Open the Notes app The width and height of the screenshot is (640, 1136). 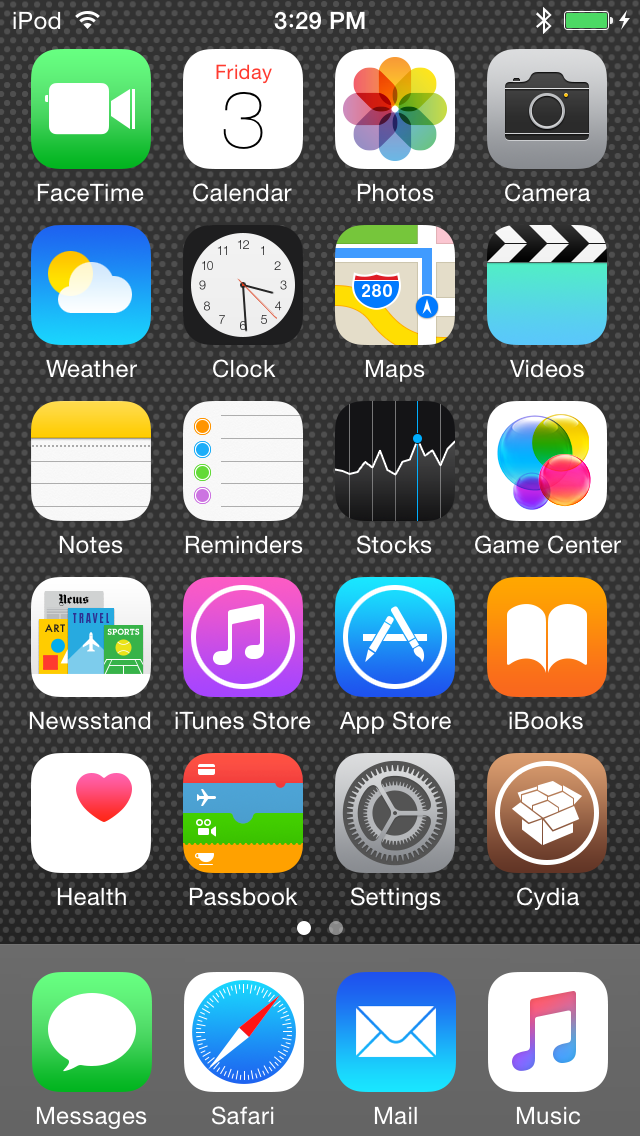(91, 461)
